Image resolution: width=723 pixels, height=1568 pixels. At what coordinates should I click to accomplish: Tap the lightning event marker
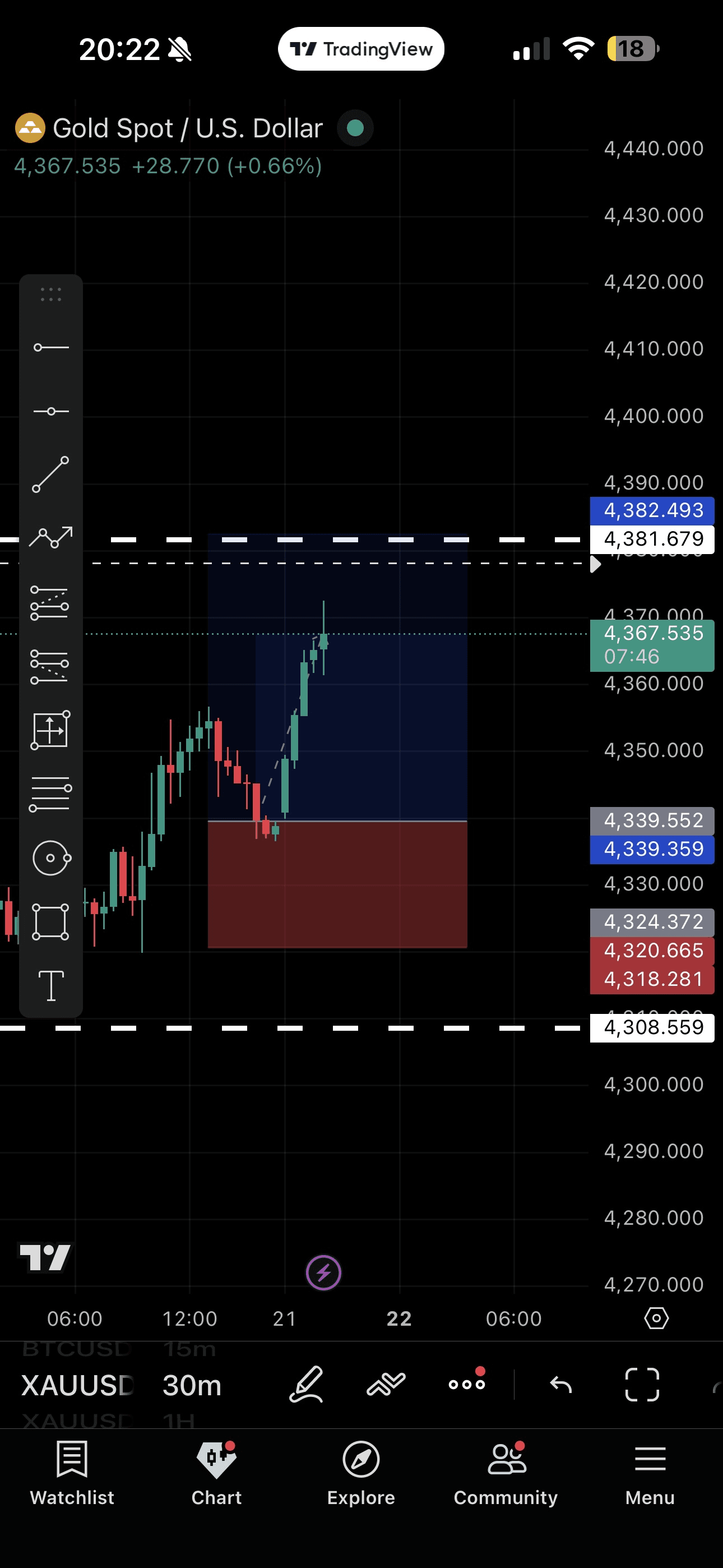point(323,1272)
